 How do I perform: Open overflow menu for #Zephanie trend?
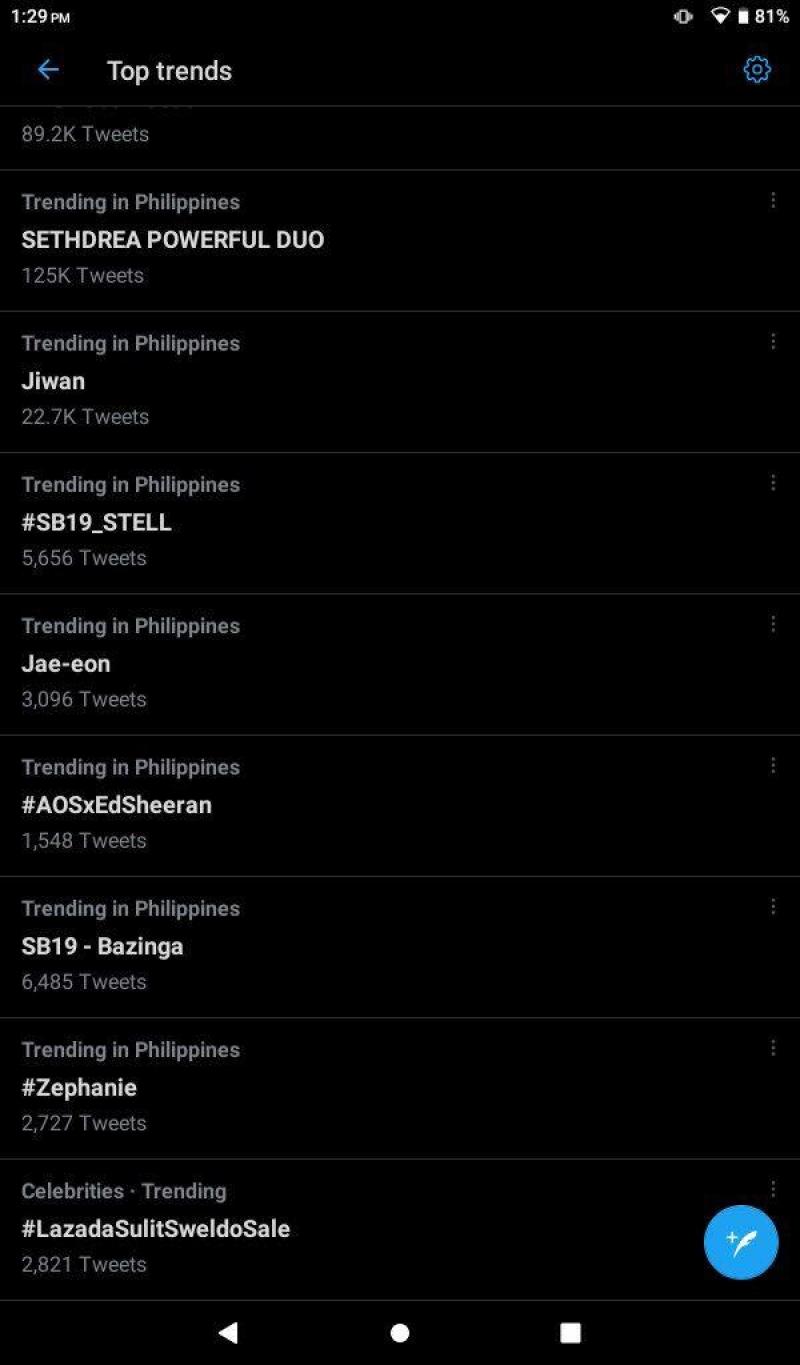tap(773, 1047)
